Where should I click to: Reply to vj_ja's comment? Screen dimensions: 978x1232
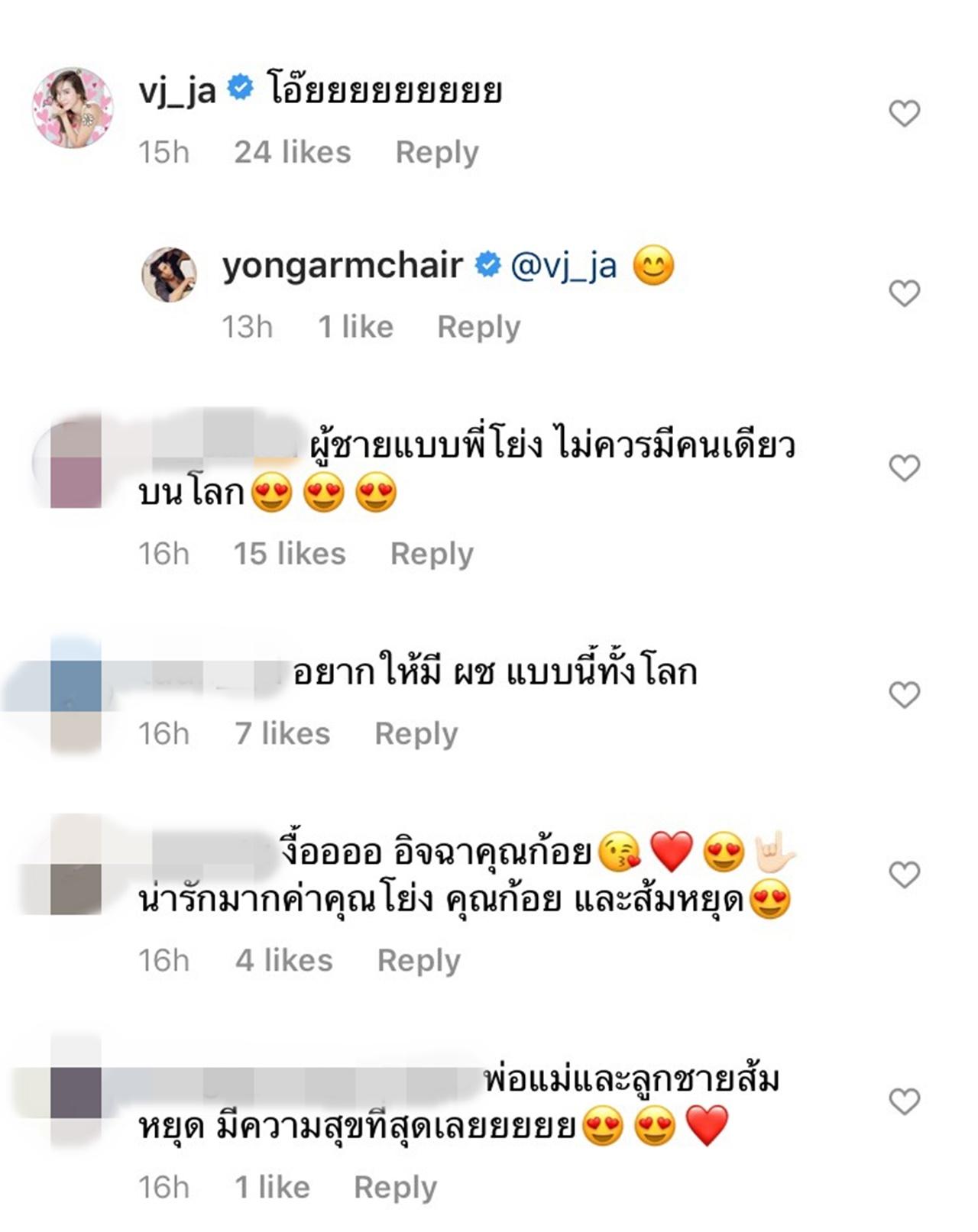pyautogui.click(x=436, y=152)
